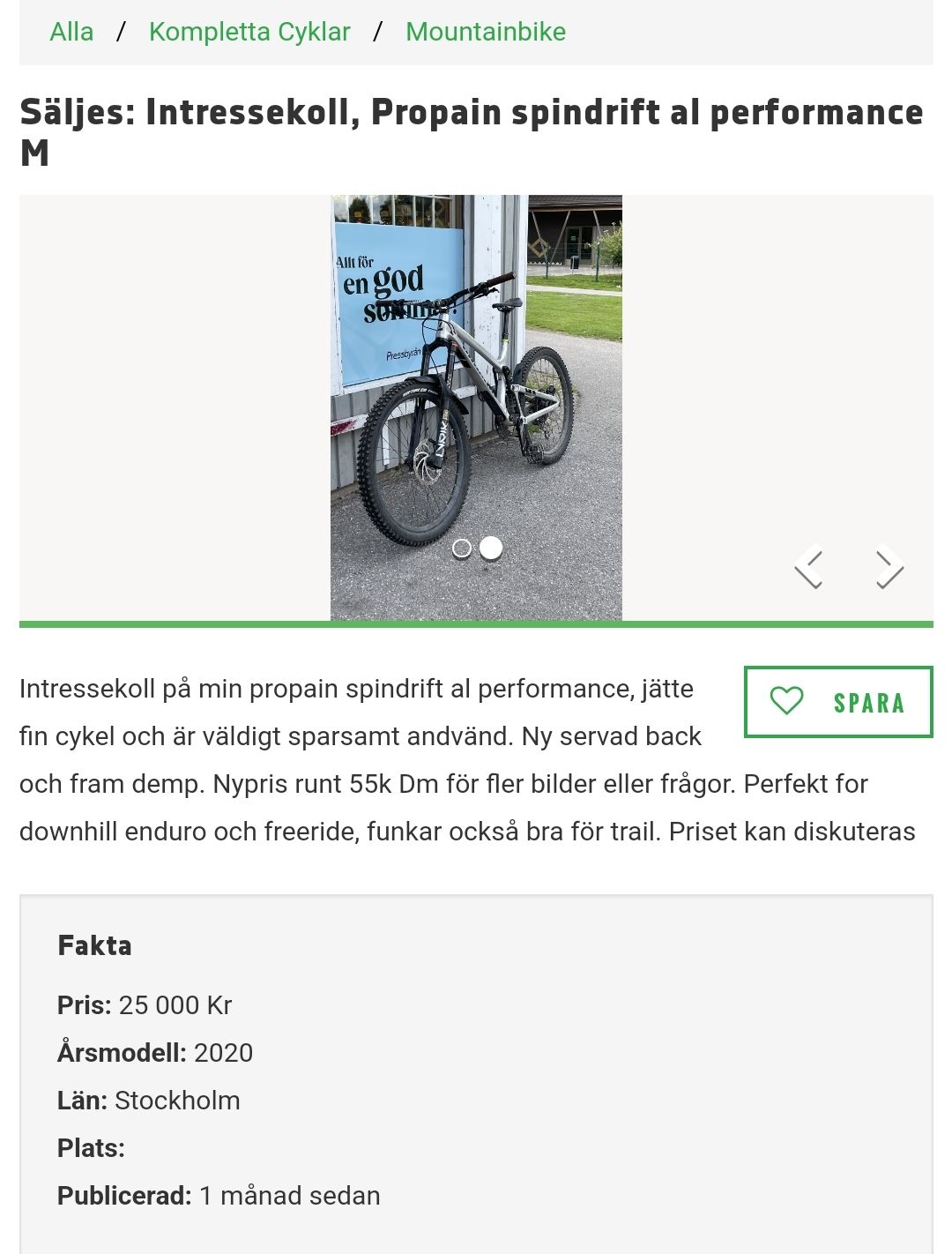This screenshot has height=1254, width=952.
Task: Show the next photo with right arrow
Action: 889,568
